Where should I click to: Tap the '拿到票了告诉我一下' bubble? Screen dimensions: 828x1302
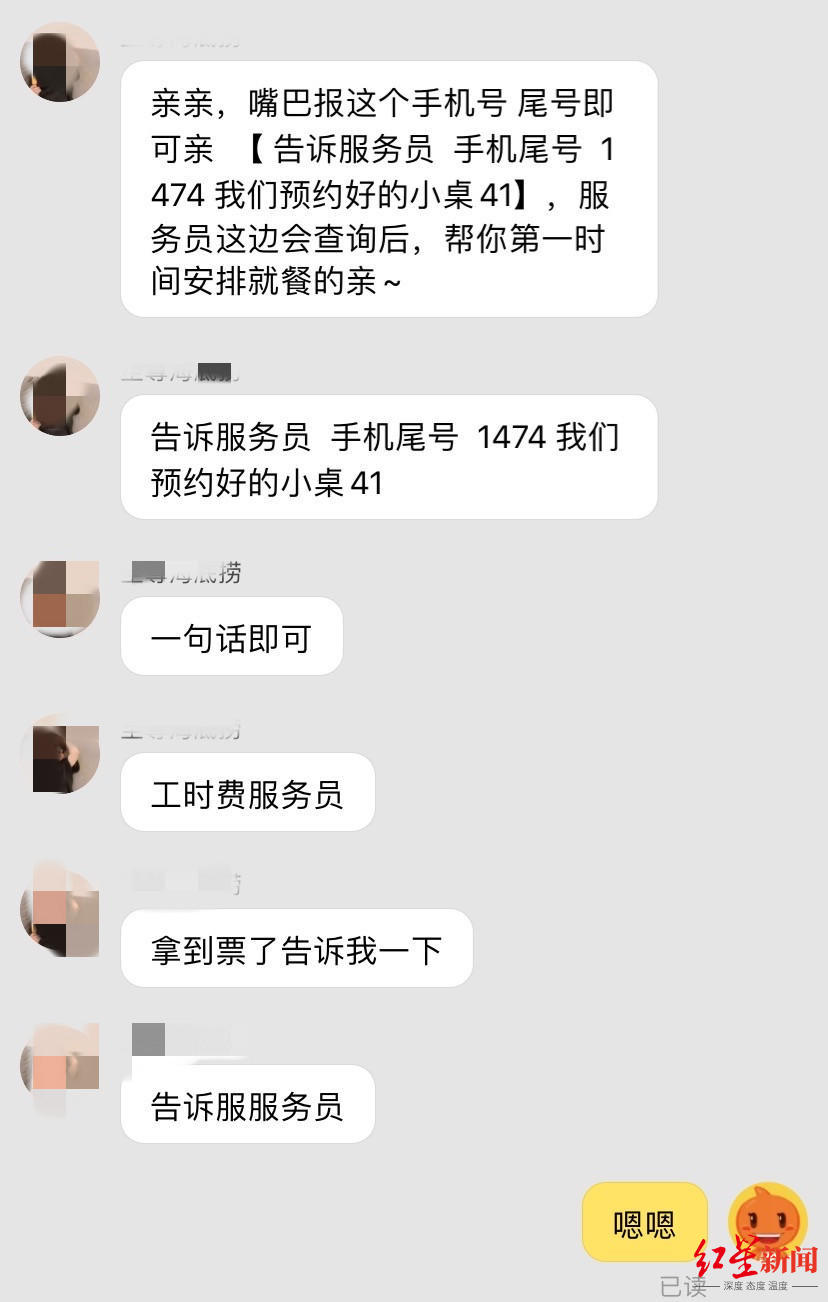296,949
